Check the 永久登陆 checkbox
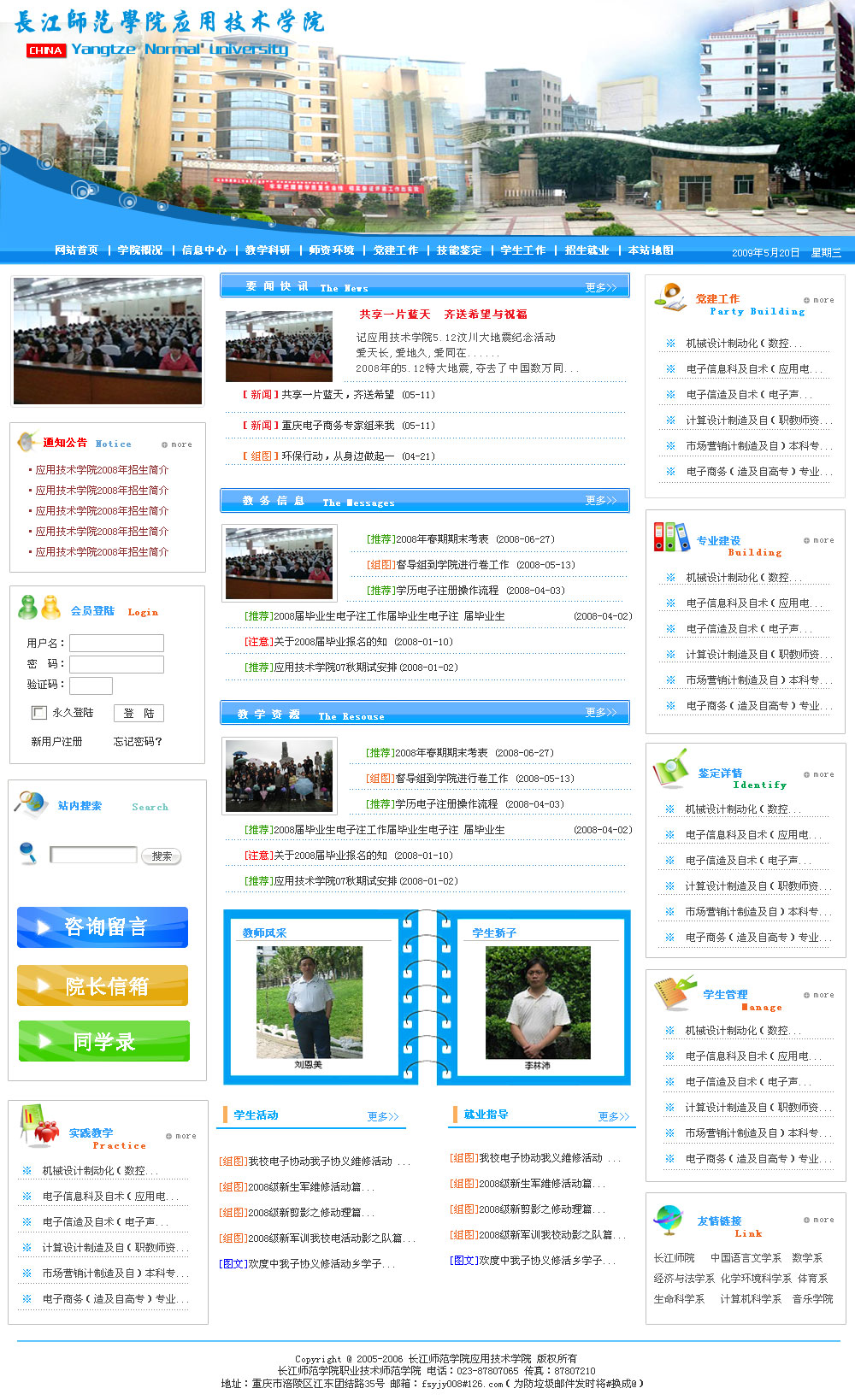Screen dimensions: 855x1400 (x=39, y=713)
